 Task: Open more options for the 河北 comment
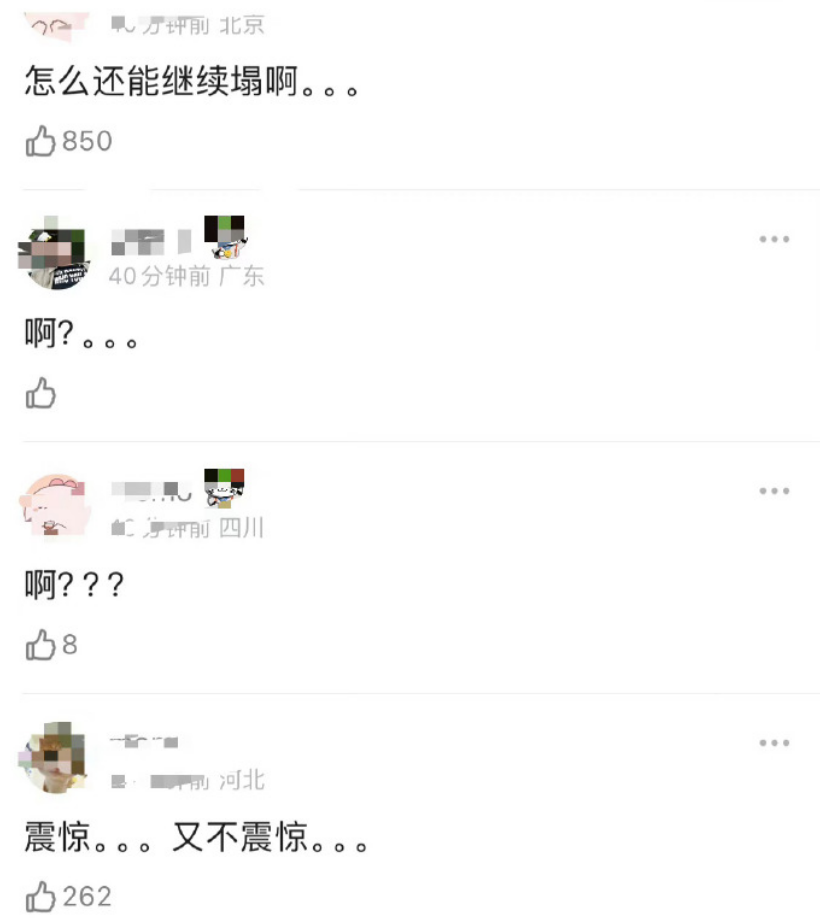[774, 743]
